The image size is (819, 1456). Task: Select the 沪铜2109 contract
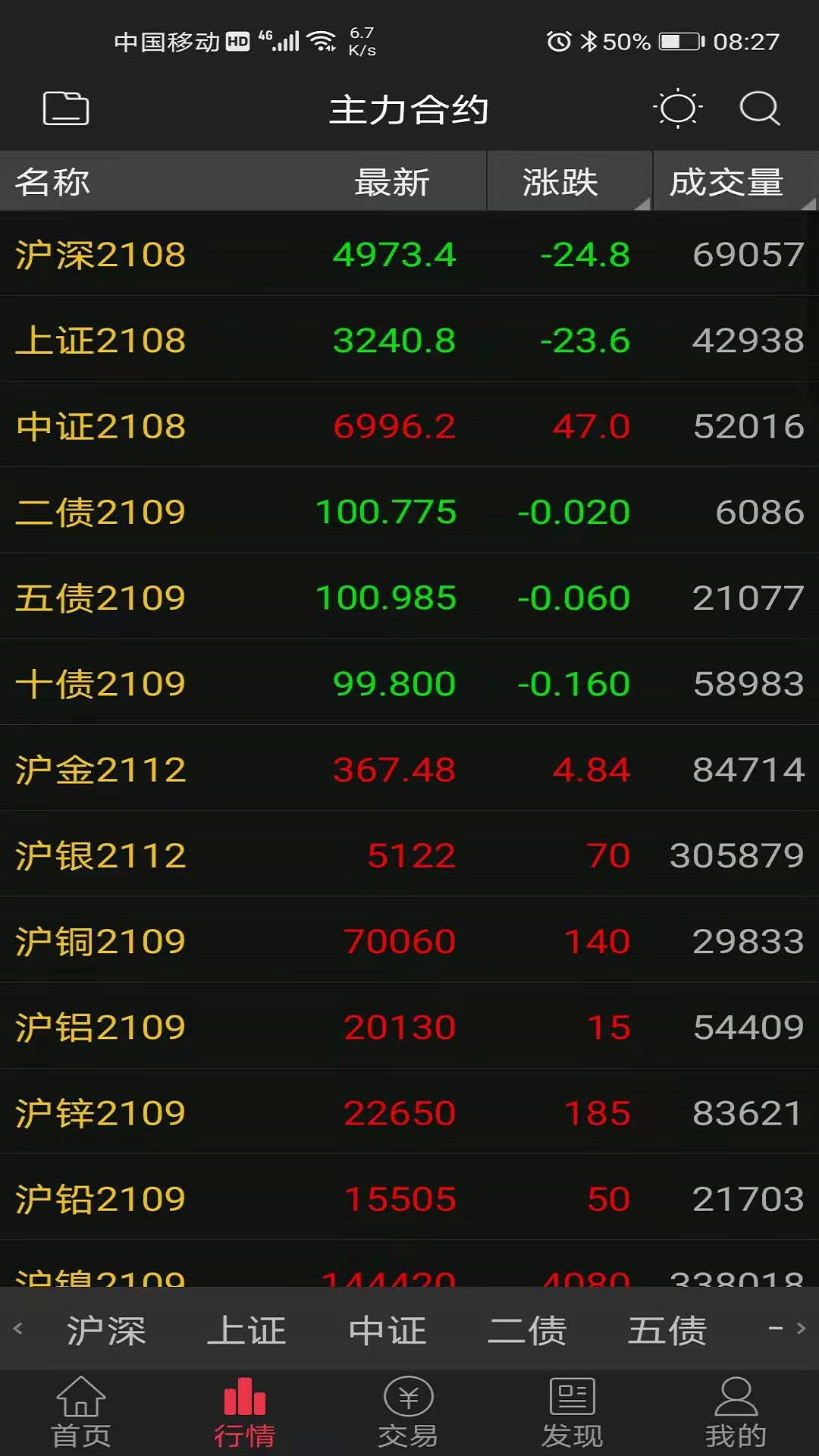point(409,940)
